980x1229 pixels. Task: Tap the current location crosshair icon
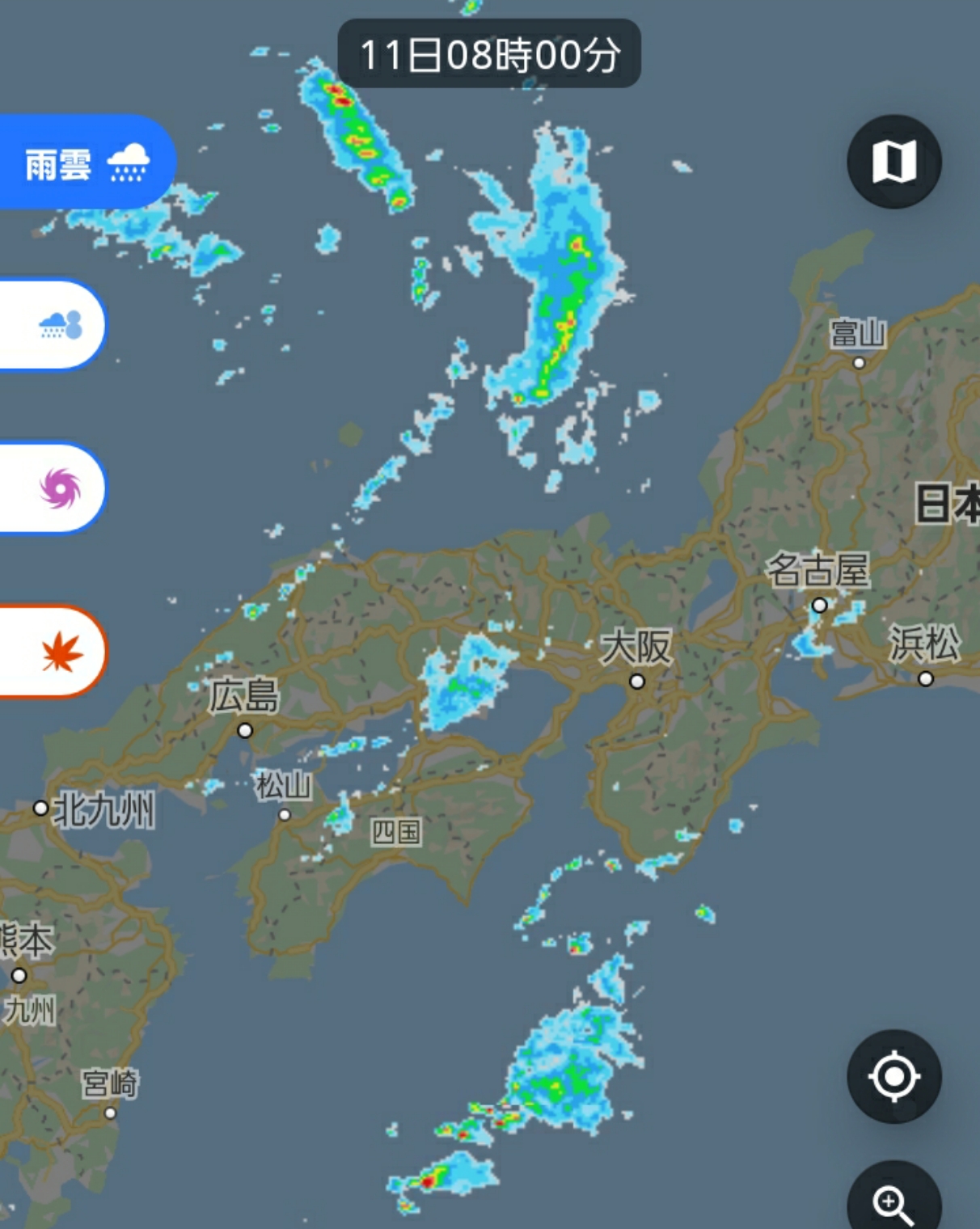coord(893,1075)
